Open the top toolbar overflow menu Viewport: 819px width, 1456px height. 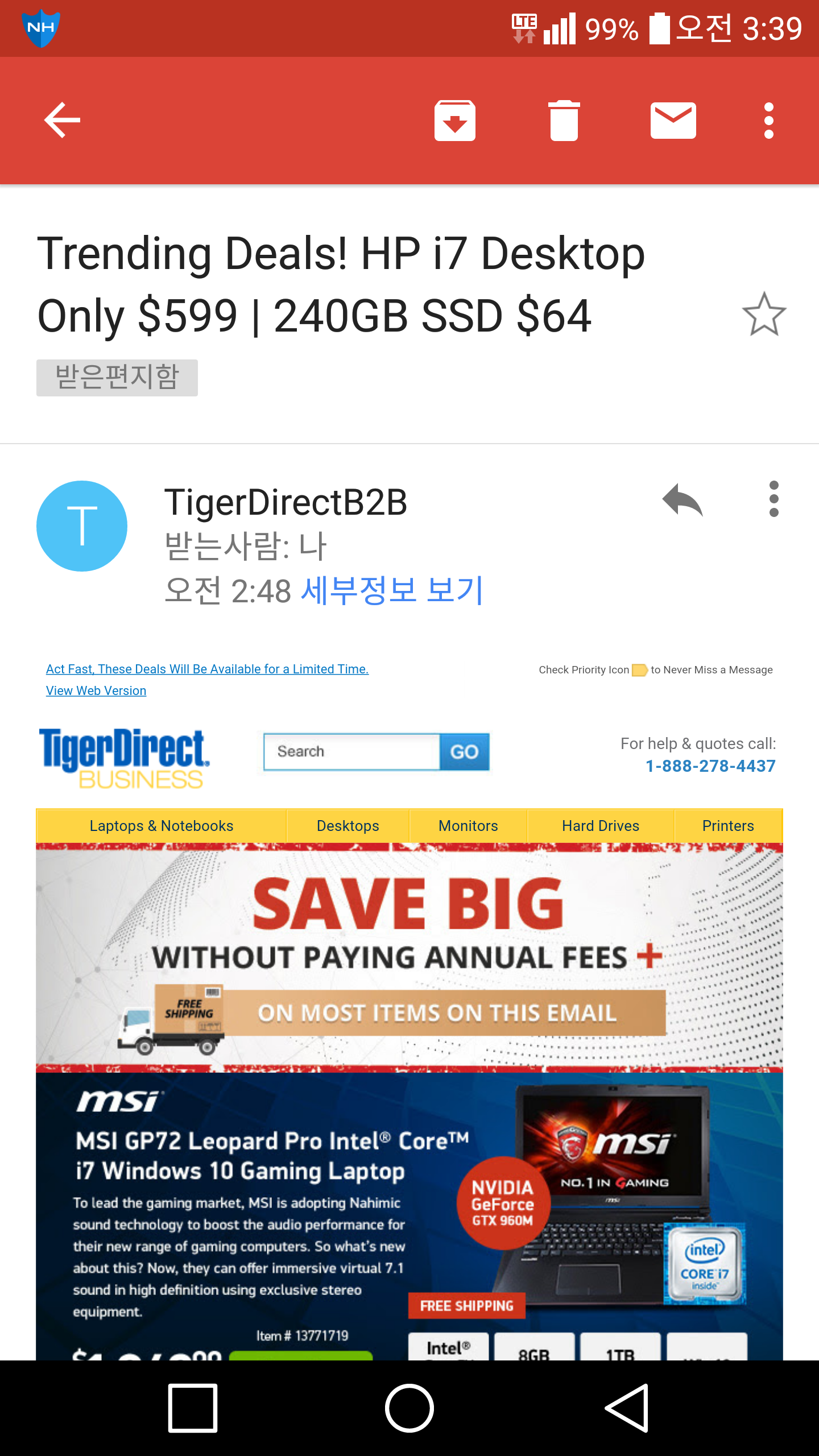click(x=768, y=120)
